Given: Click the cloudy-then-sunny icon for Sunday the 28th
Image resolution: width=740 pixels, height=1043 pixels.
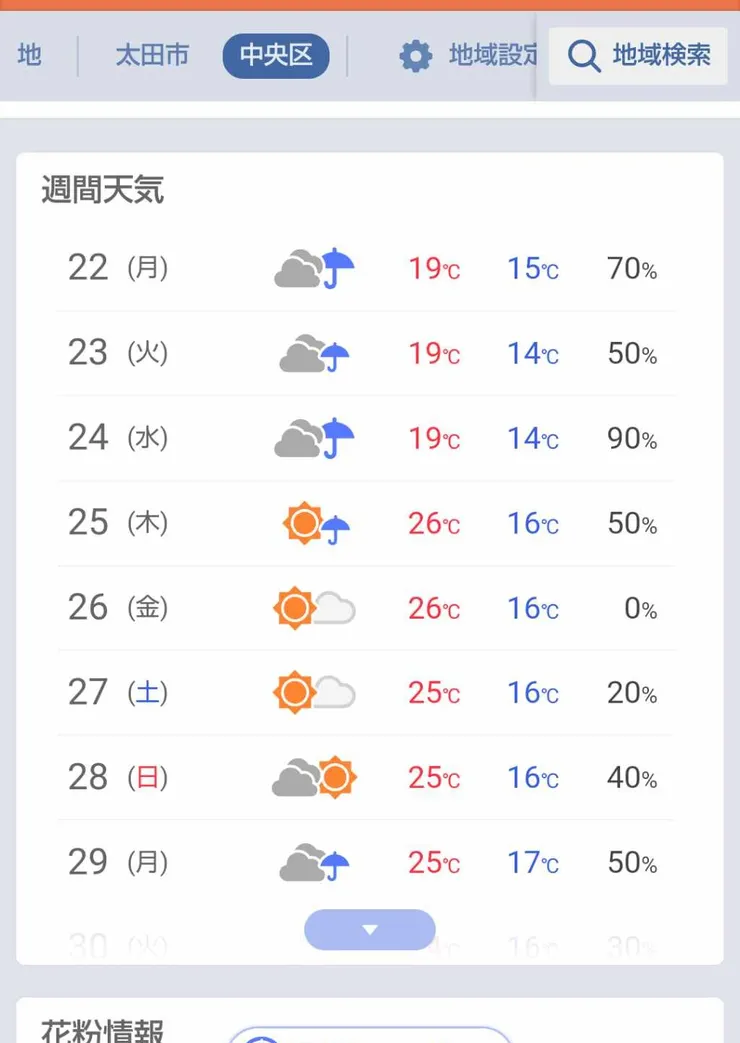Looking at the screenshot, I should pos(314,777).
